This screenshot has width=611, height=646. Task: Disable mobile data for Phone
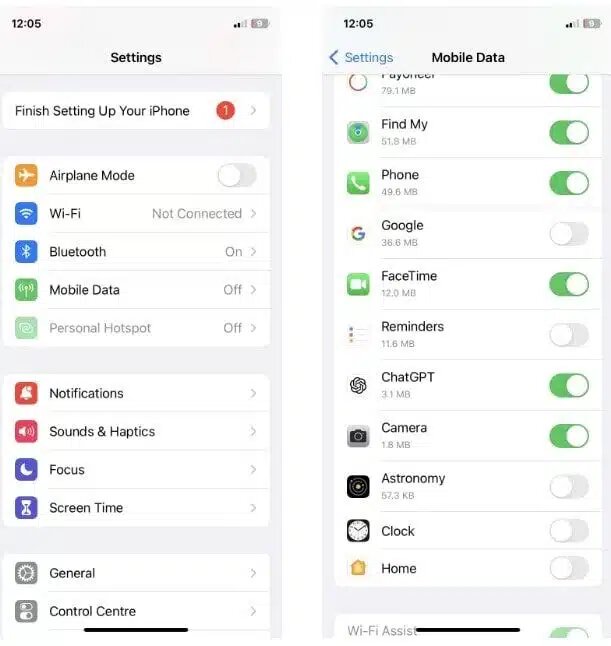[568, 183]
